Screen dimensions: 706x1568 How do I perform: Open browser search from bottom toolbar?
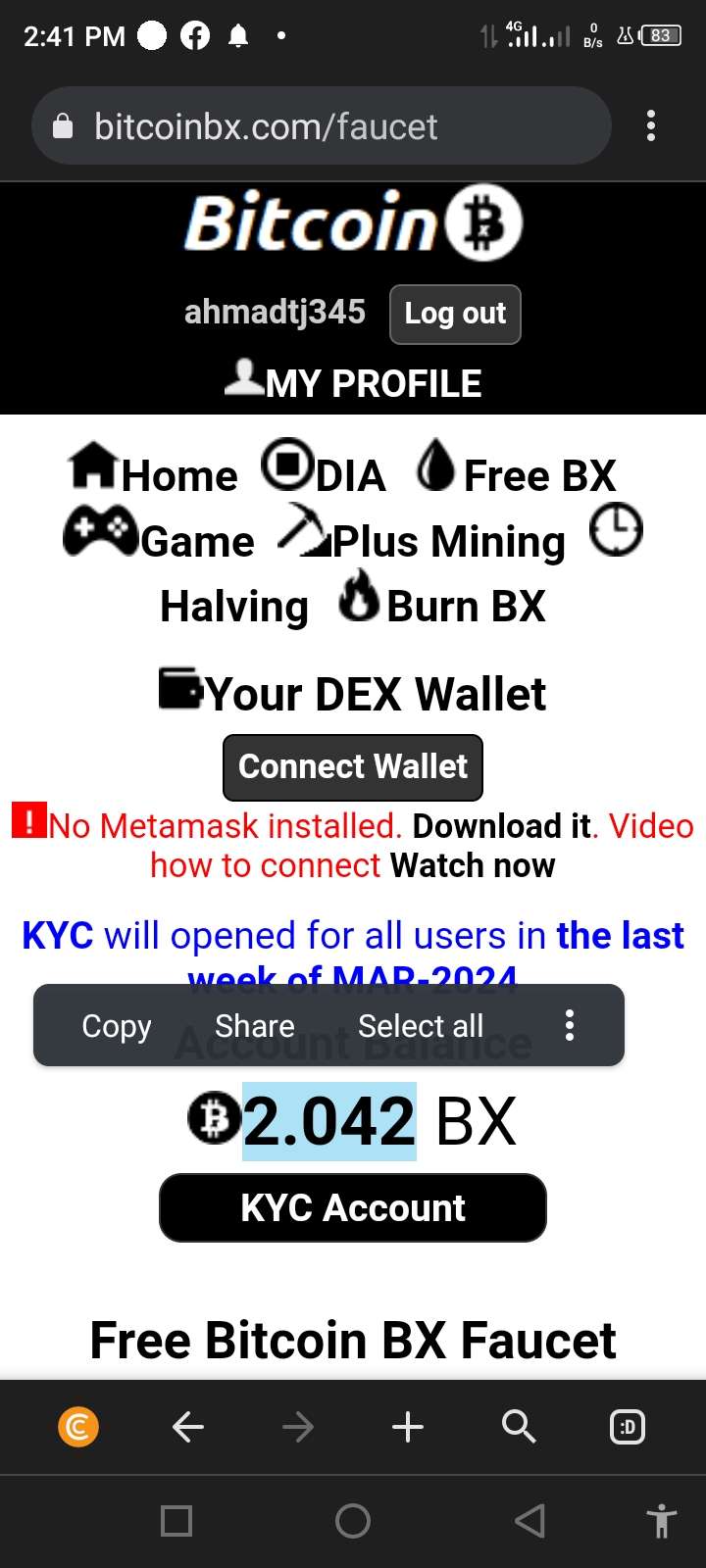coord(519,1427)
